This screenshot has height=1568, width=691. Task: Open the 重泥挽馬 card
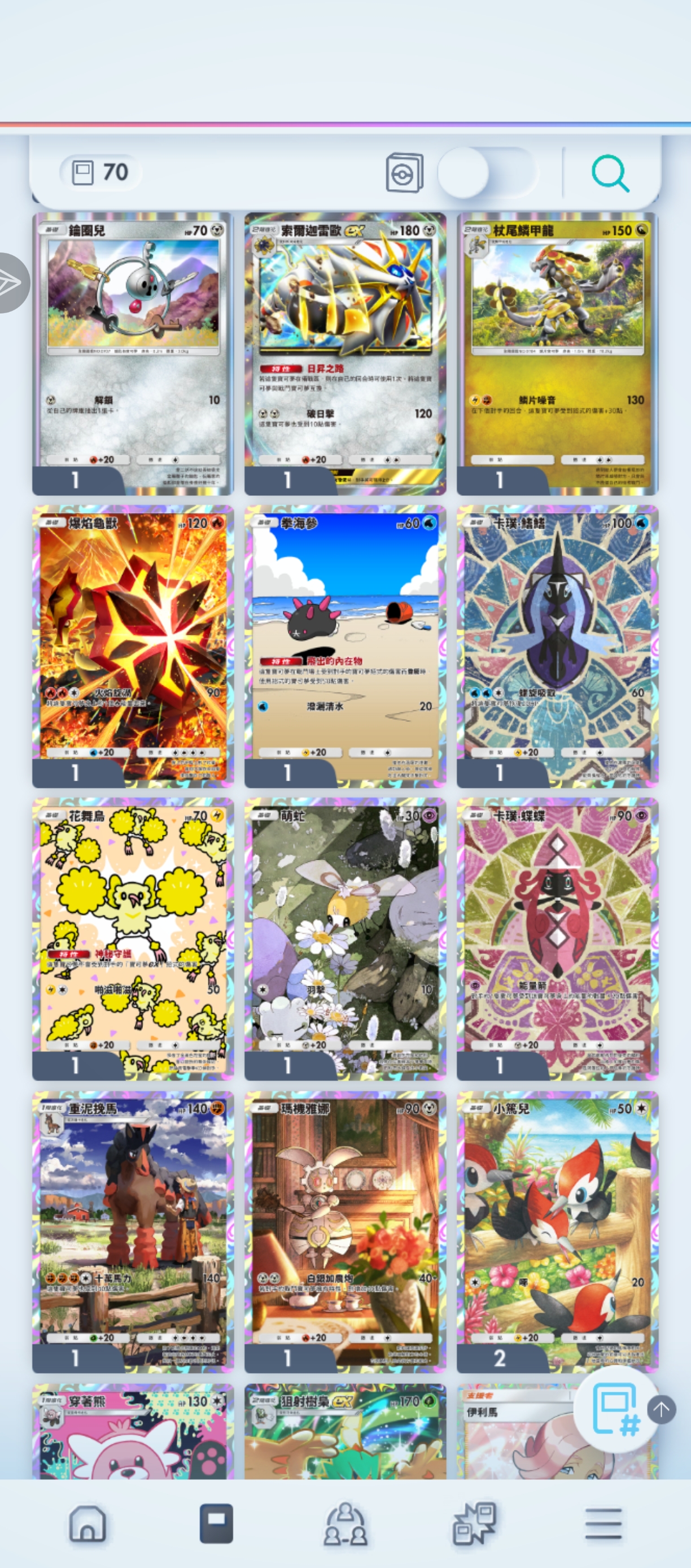coord(133,1231)
